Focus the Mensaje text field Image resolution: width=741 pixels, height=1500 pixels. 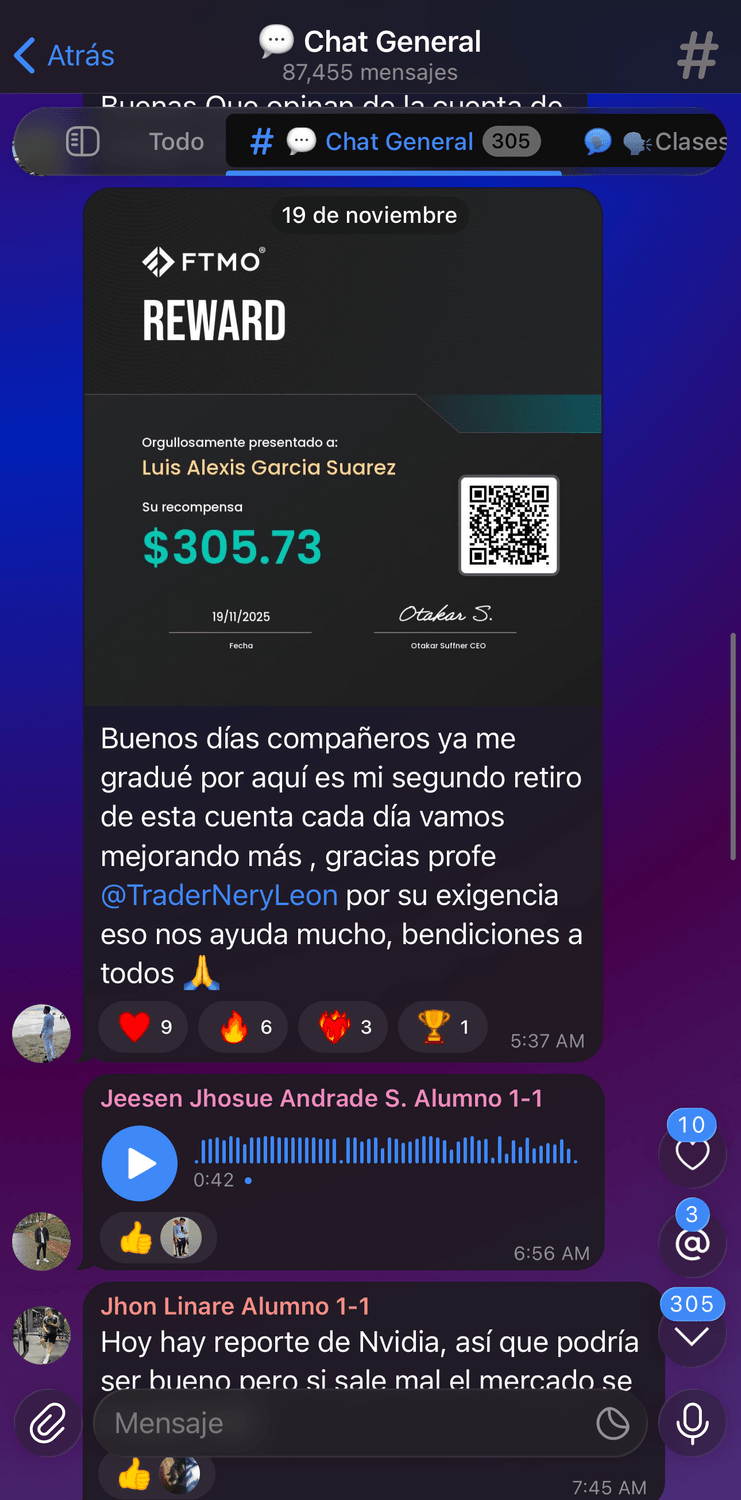coord(340,1423)
